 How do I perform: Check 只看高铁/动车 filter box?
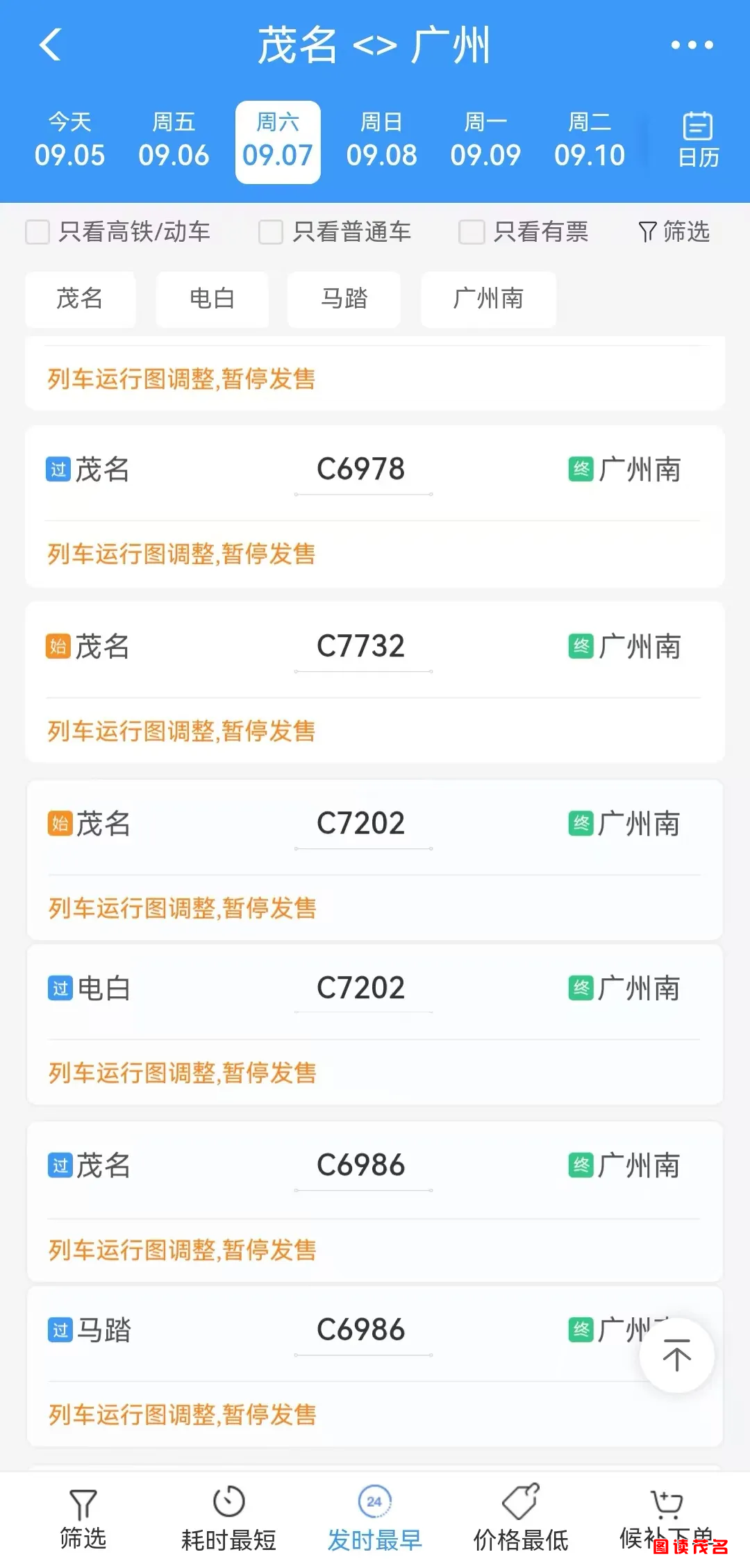(37, 232)
